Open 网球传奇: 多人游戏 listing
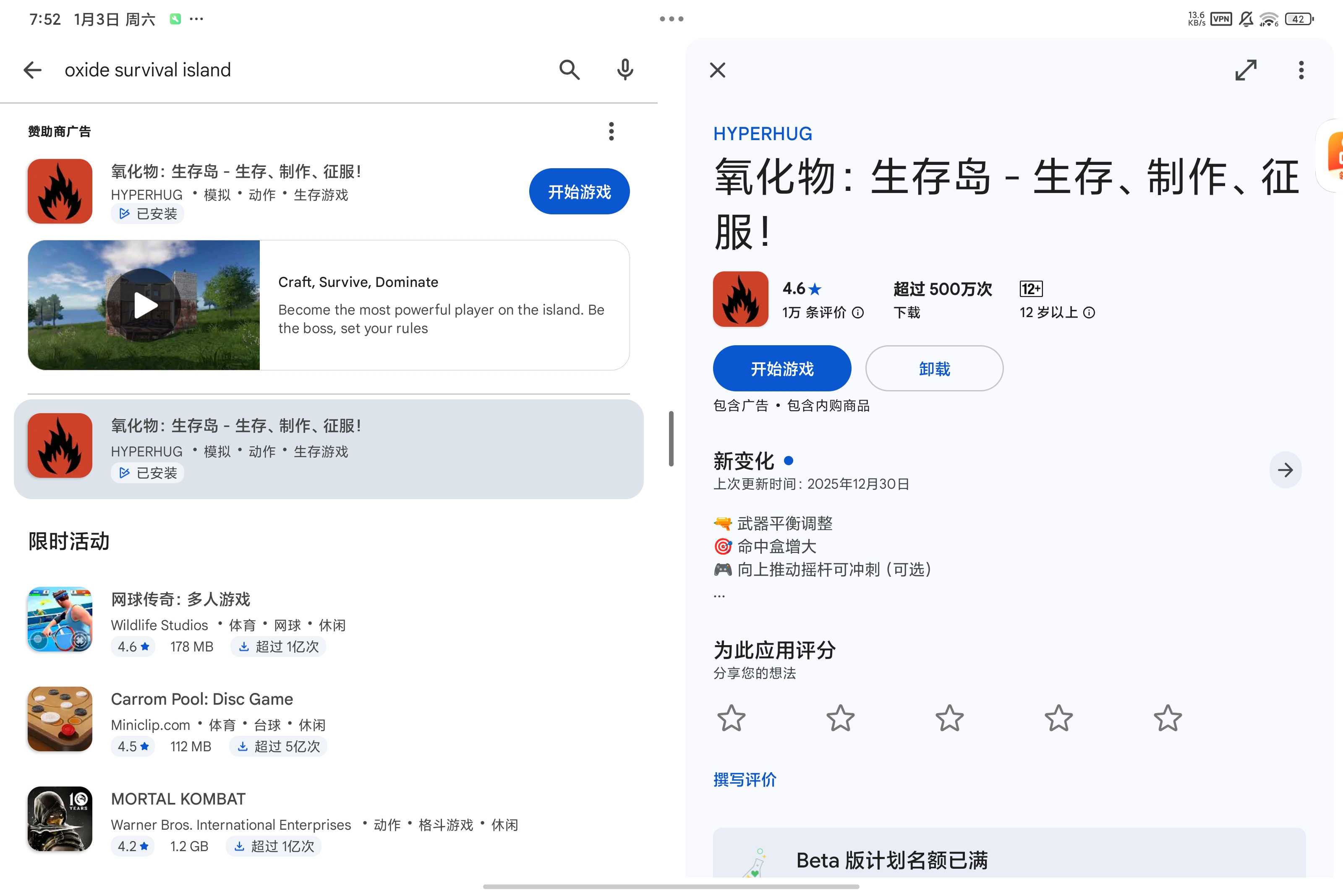1343x896 pixels. [x=180, y=599]
